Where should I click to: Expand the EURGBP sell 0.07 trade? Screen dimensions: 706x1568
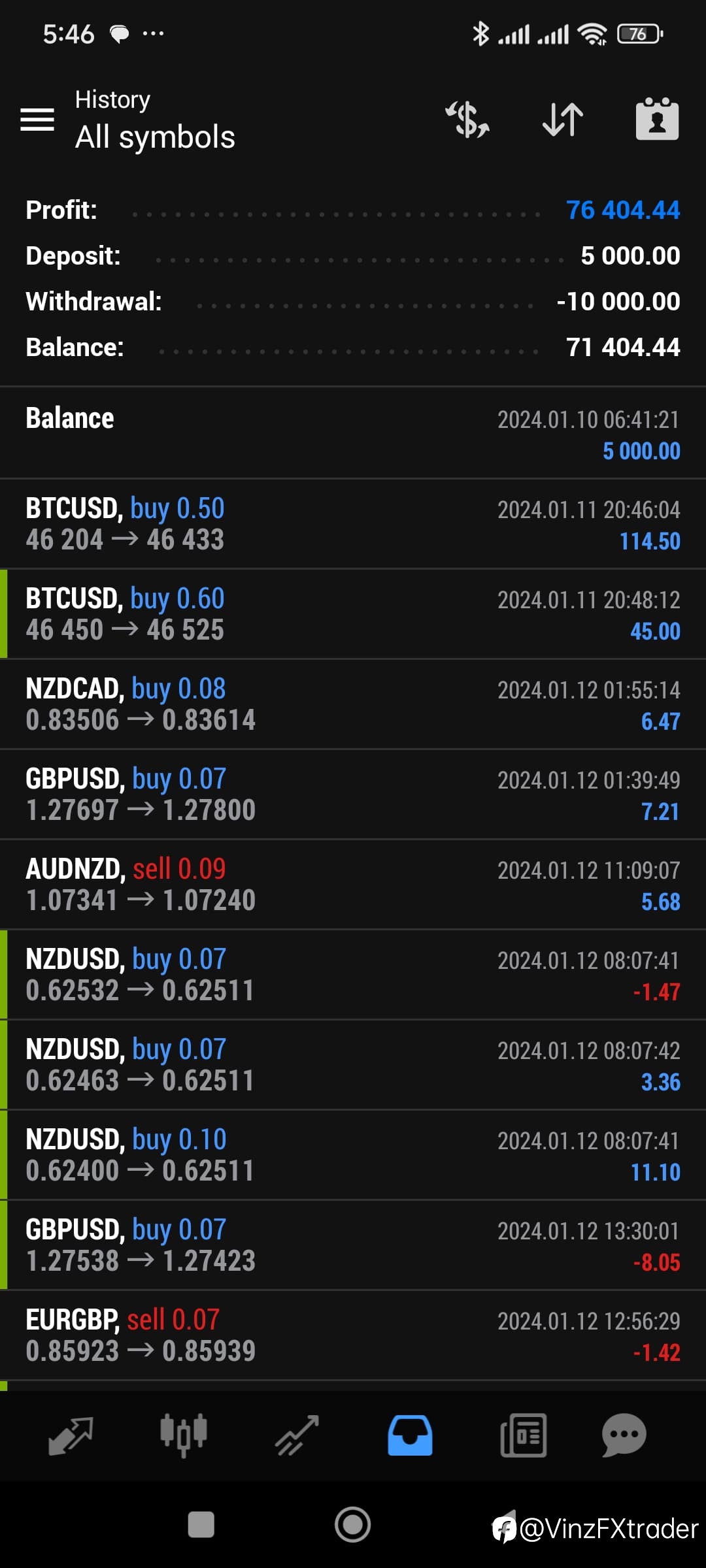click(x=353, y=1335)
